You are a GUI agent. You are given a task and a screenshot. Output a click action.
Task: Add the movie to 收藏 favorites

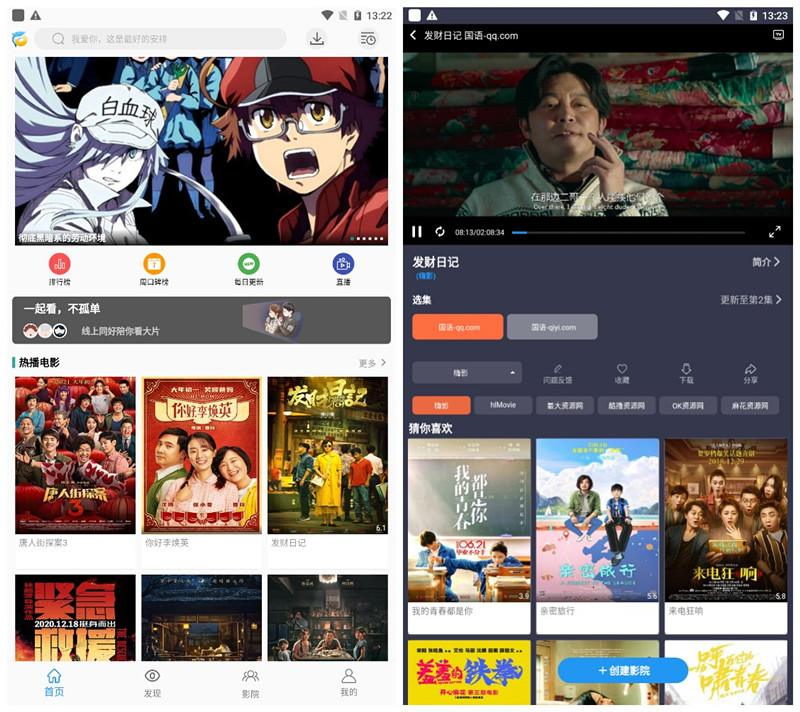621,373
